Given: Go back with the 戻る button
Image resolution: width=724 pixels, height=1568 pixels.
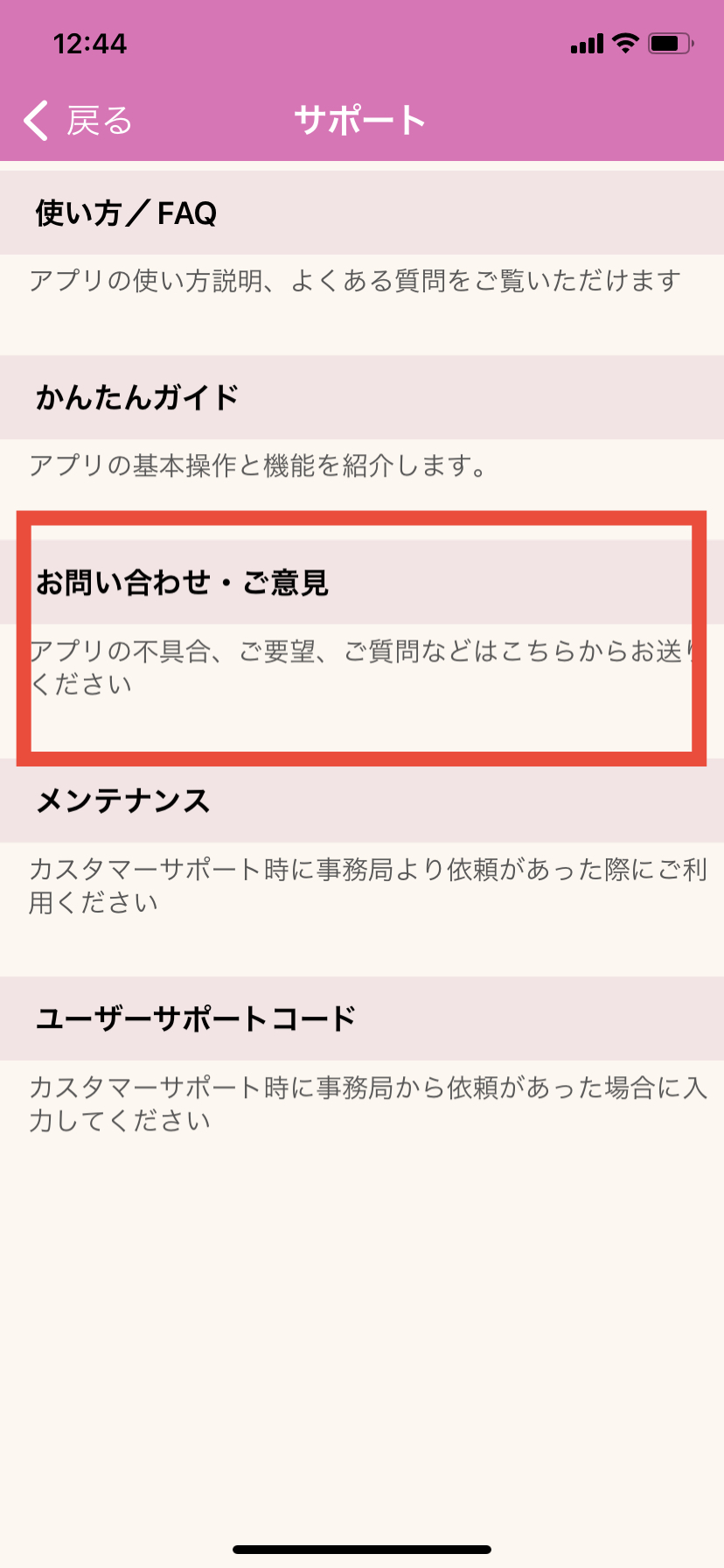Looking at the screenshot, I should (x=79, y=121).
